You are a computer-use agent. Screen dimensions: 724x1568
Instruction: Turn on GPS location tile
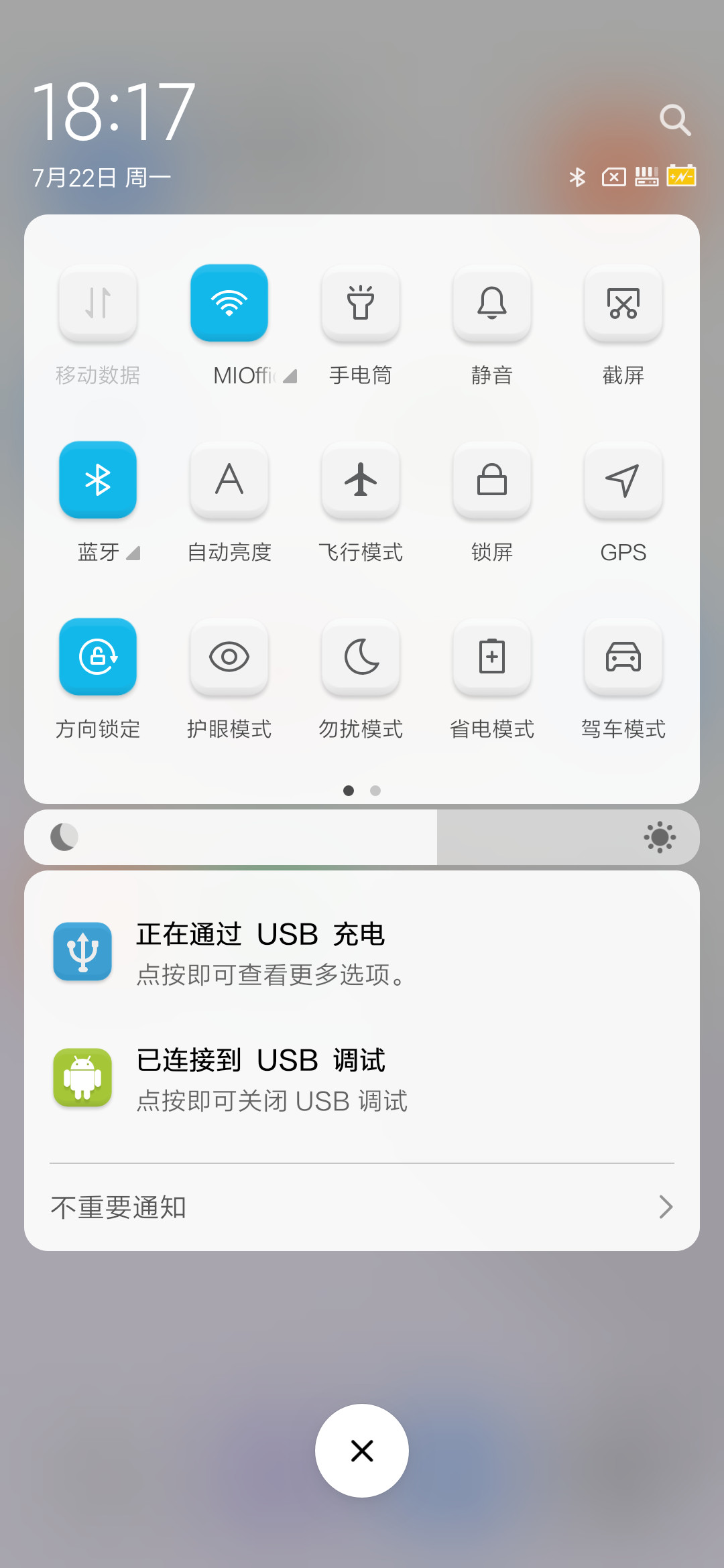coord(623,480)
